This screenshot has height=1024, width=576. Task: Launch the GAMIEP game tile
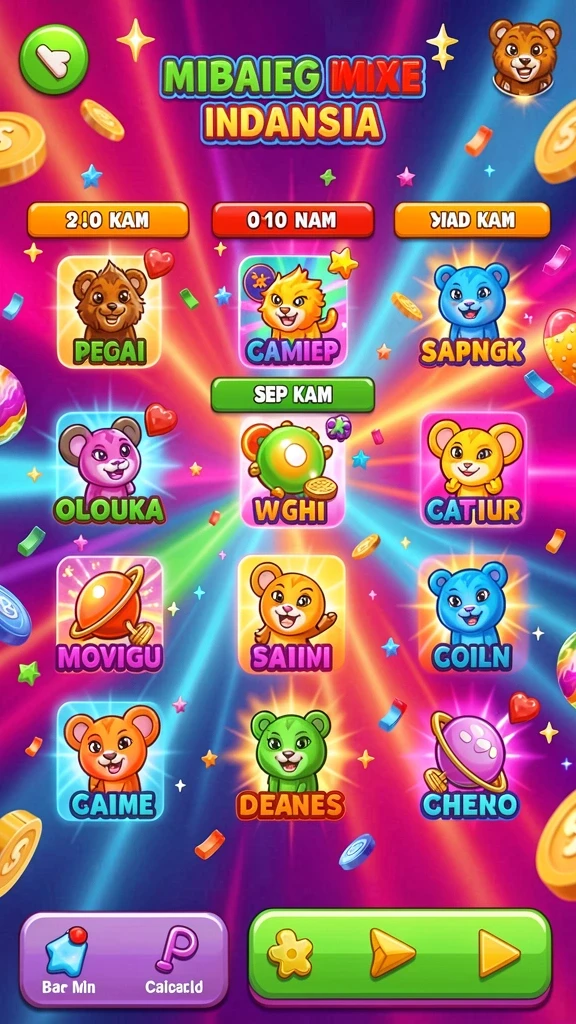coord(292,311)
